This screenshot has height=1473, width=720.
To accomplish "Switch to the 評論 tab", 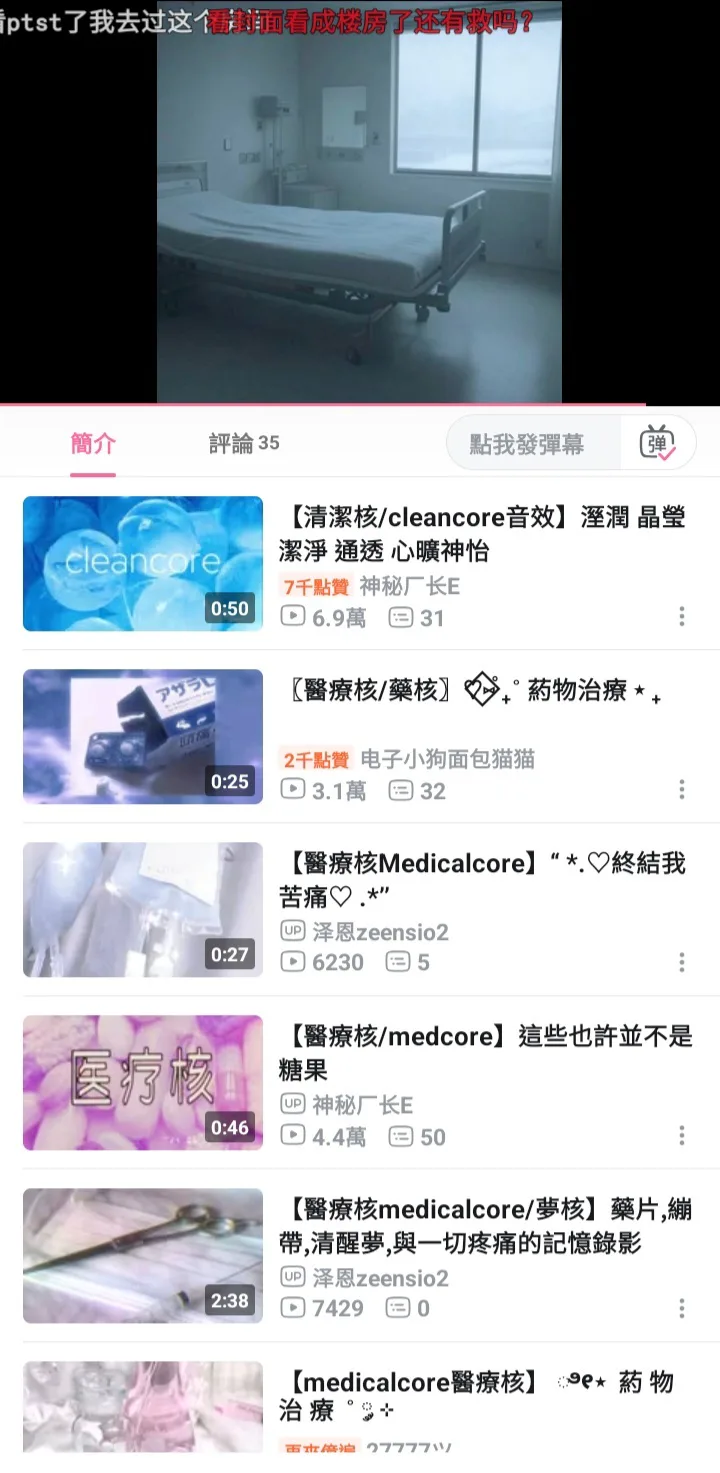I will click(x=244, y=444).
